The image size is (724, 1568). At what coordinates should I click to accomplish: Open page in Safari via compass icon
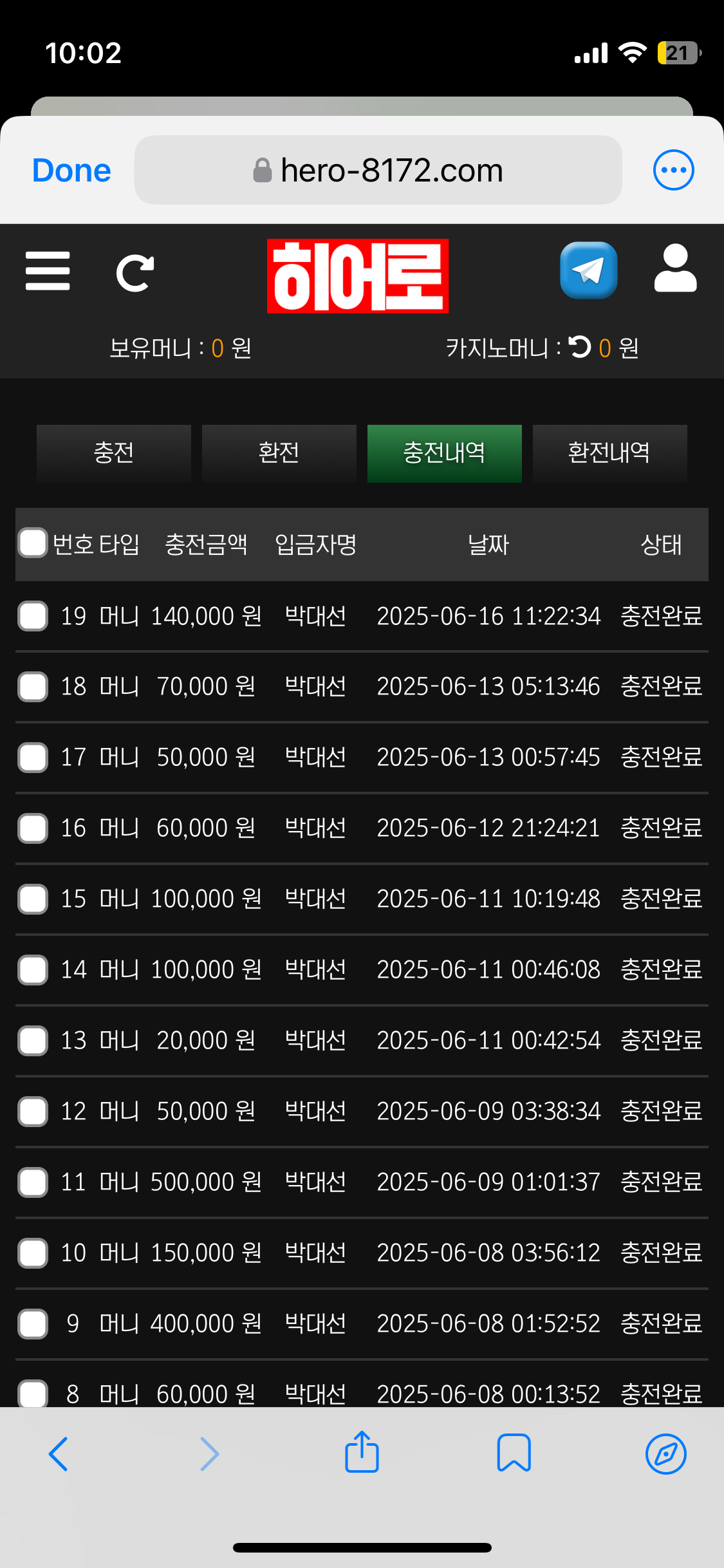point(665,1454)
